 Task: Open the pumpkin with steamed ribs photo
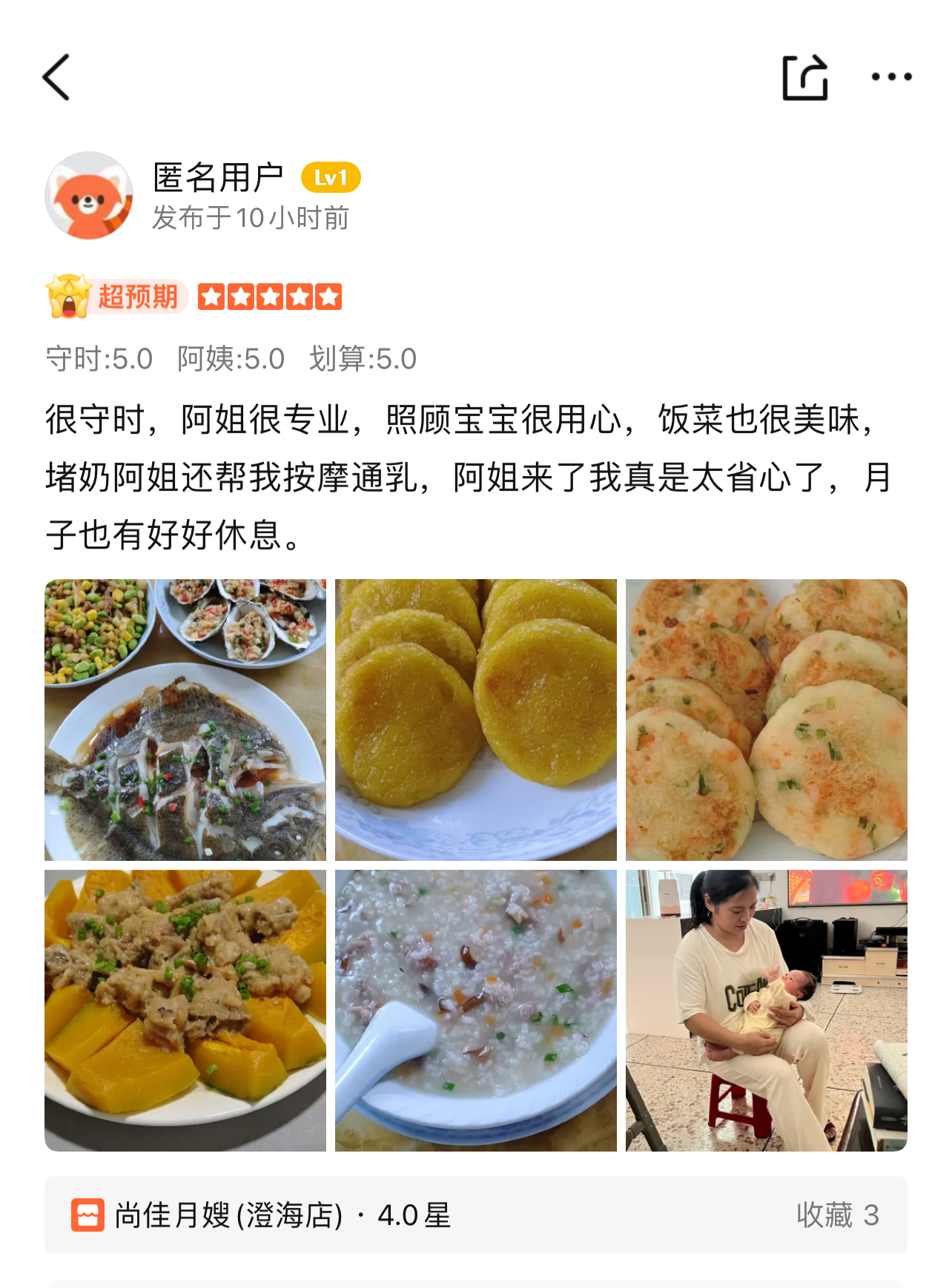[x=185, y=1010]
